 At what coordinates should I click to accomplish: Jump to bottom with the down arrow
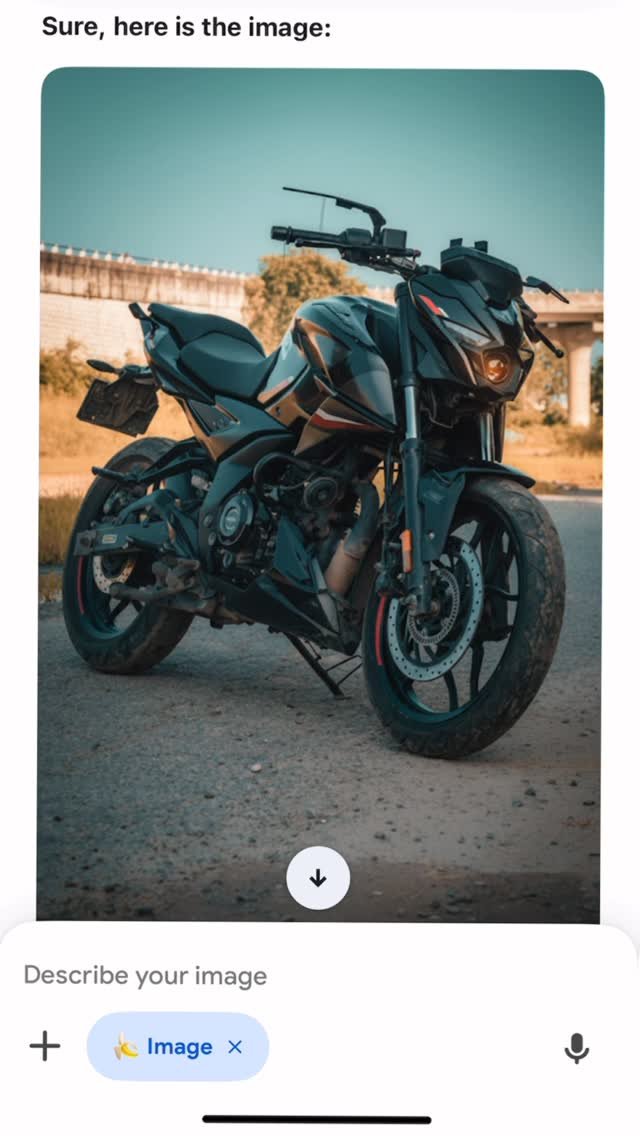coord(318,878)
